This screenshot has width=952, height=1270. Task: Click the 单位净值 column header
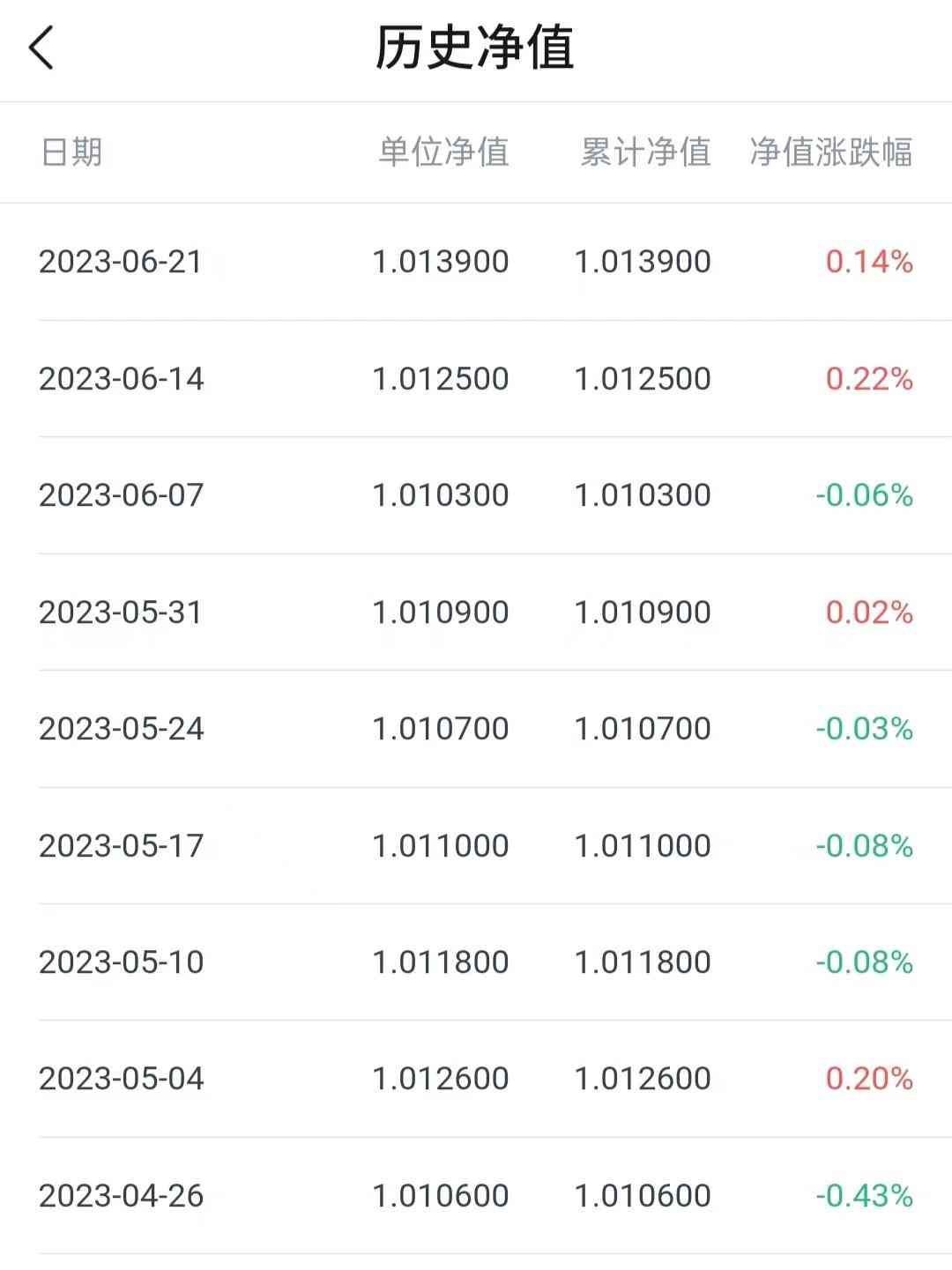(445, 152)
